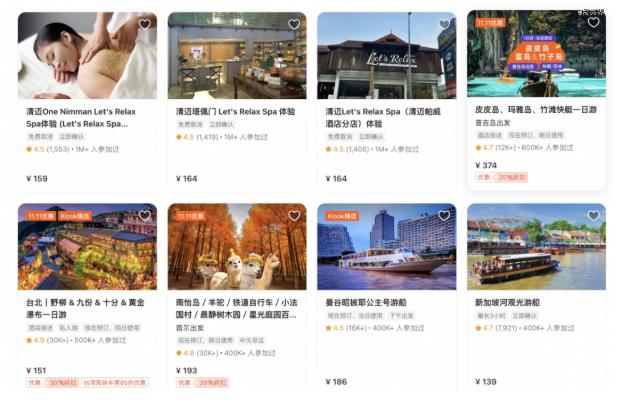The width and height of the screenshot is (620, 403).
Task: Favorite the 曼谷昭披耶公主号游船
Action: (x=444, y=216)
